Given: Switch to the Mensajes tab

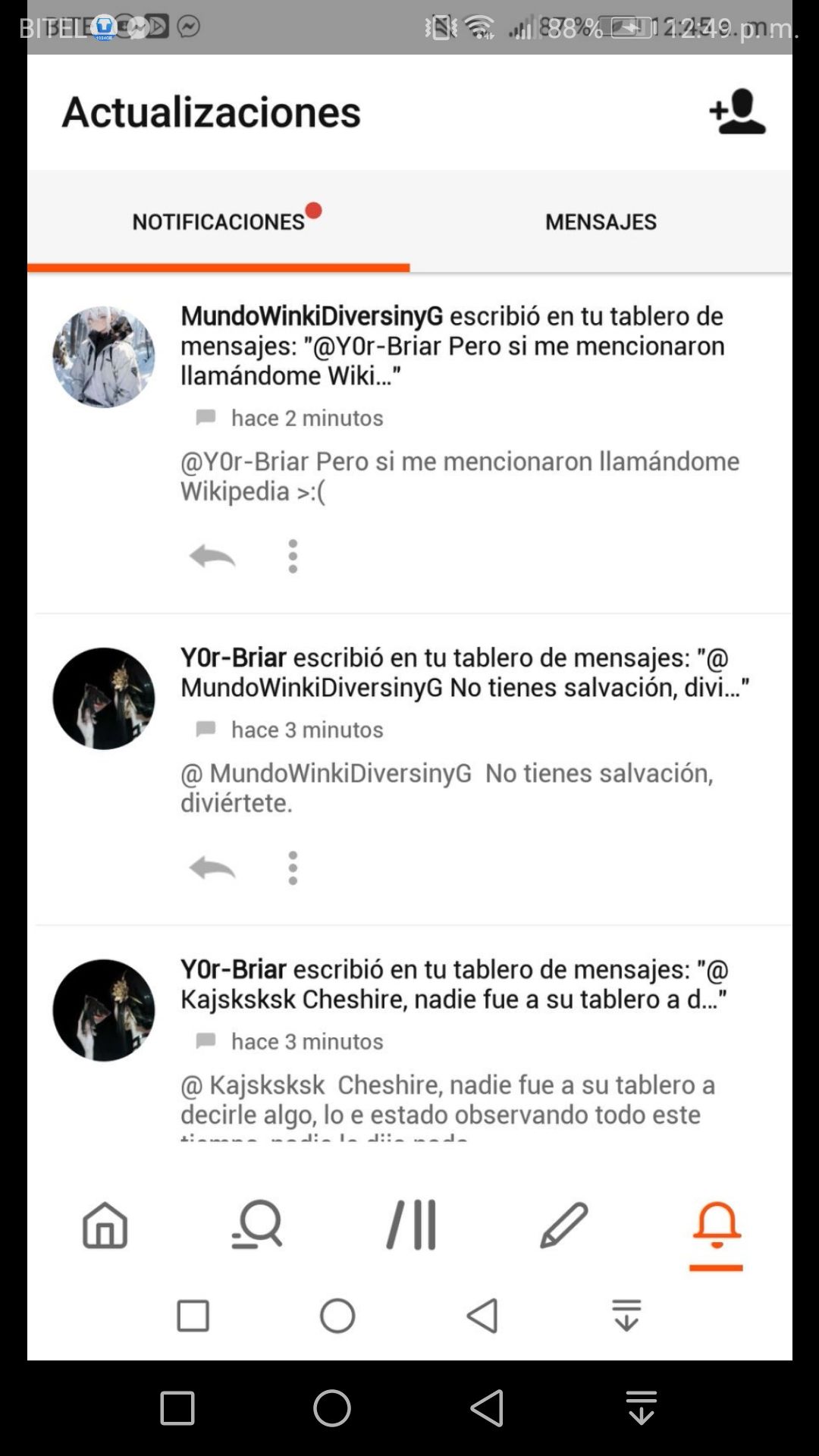Looking at the screenshot, I should coord(601,221).
